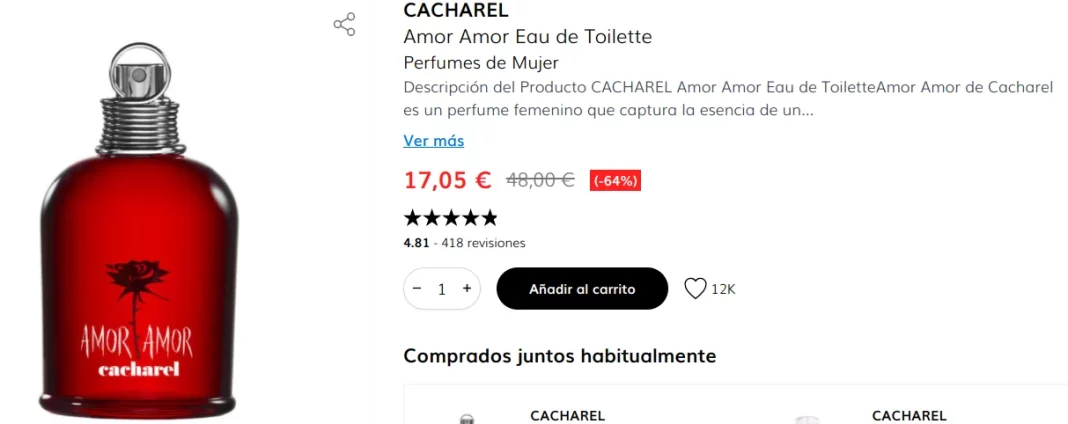Expand description with Ver más

(433, 141)
